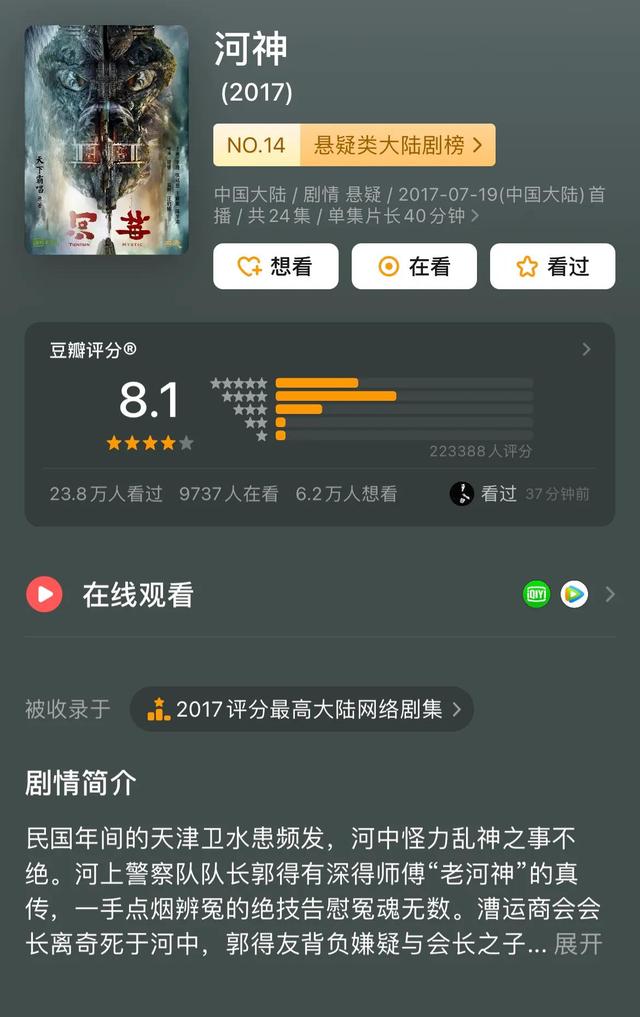This screenshot has width=640, height=1017.
Task: Open the 豆瓣评分 rating details
Action: click(586, 349)
